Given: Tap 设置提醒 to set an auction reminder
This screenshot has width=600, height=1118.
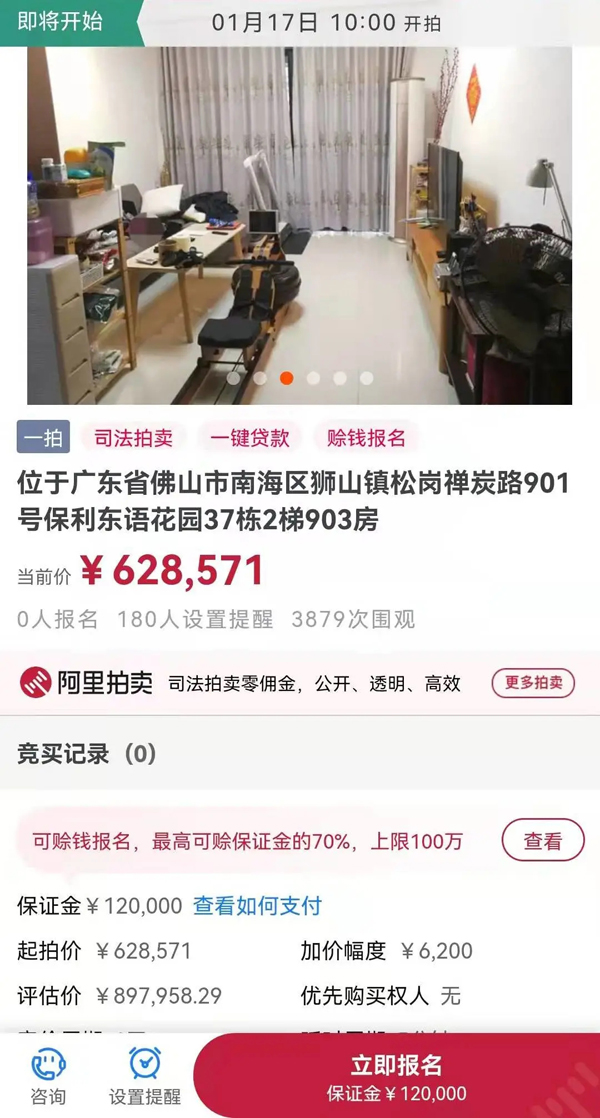Looking at the screenshot, I should coord(145,1075).
